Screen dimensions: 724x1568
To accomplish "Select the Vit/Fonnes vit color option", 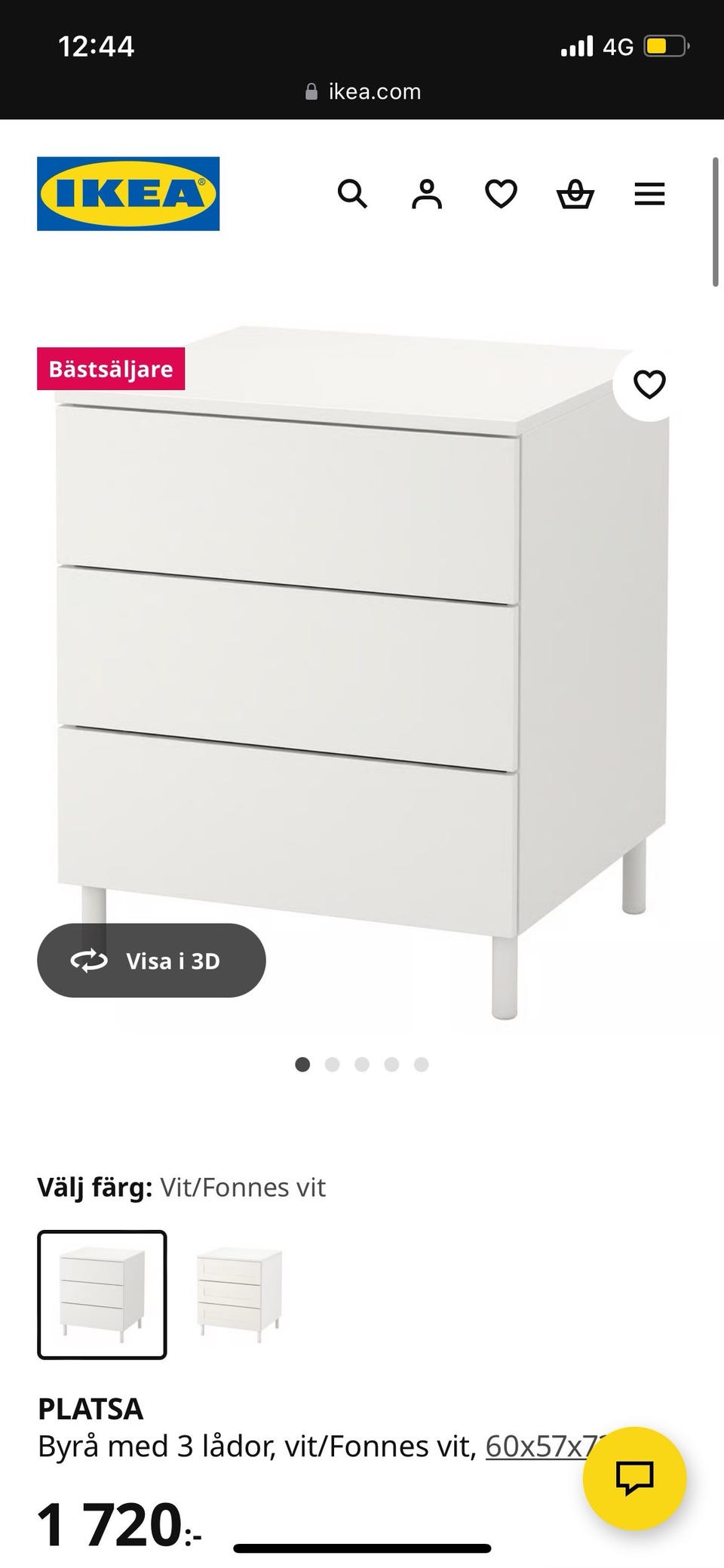I will coord(102,1294).
